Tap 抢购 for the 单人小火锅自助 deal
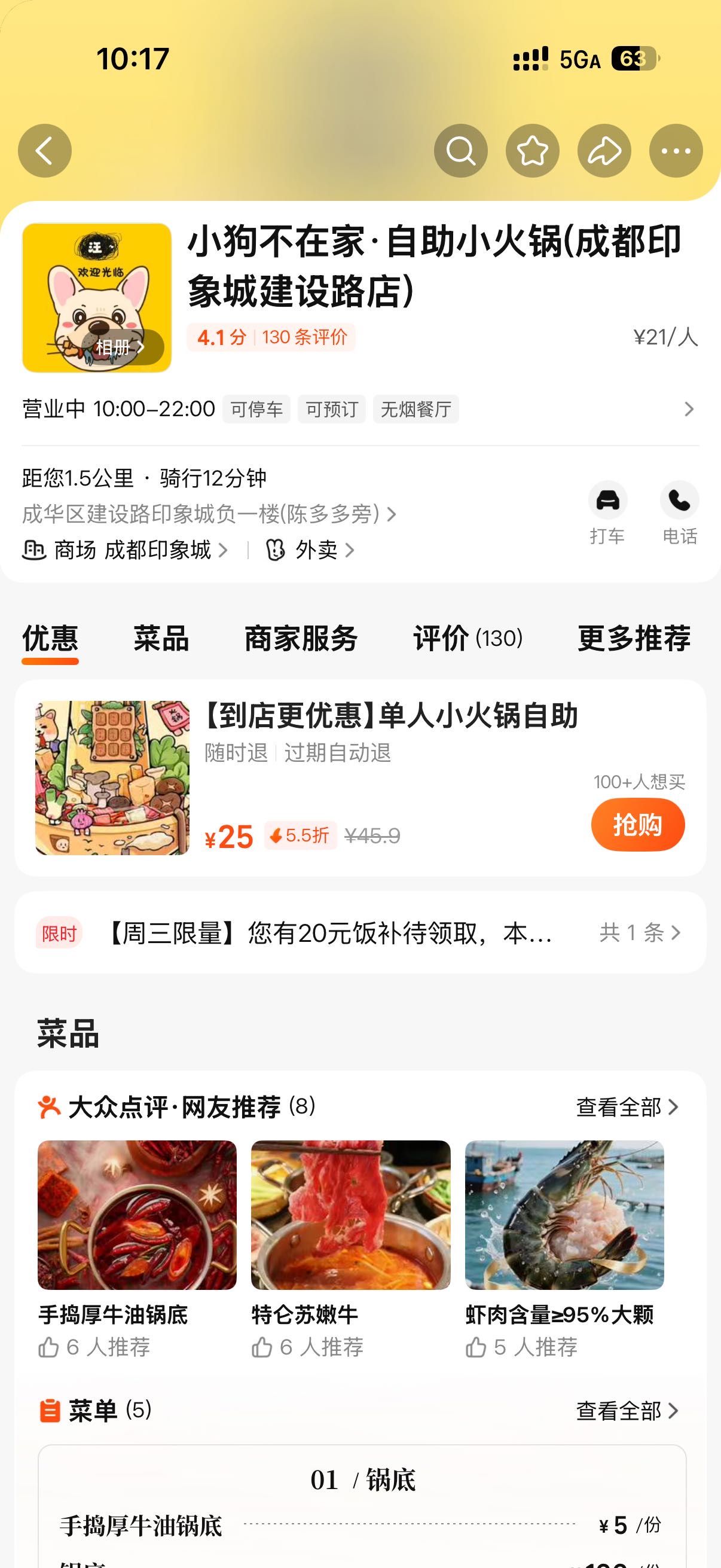Image resolution: width=721 pixels, height=1568 pixels. [638, 825]
